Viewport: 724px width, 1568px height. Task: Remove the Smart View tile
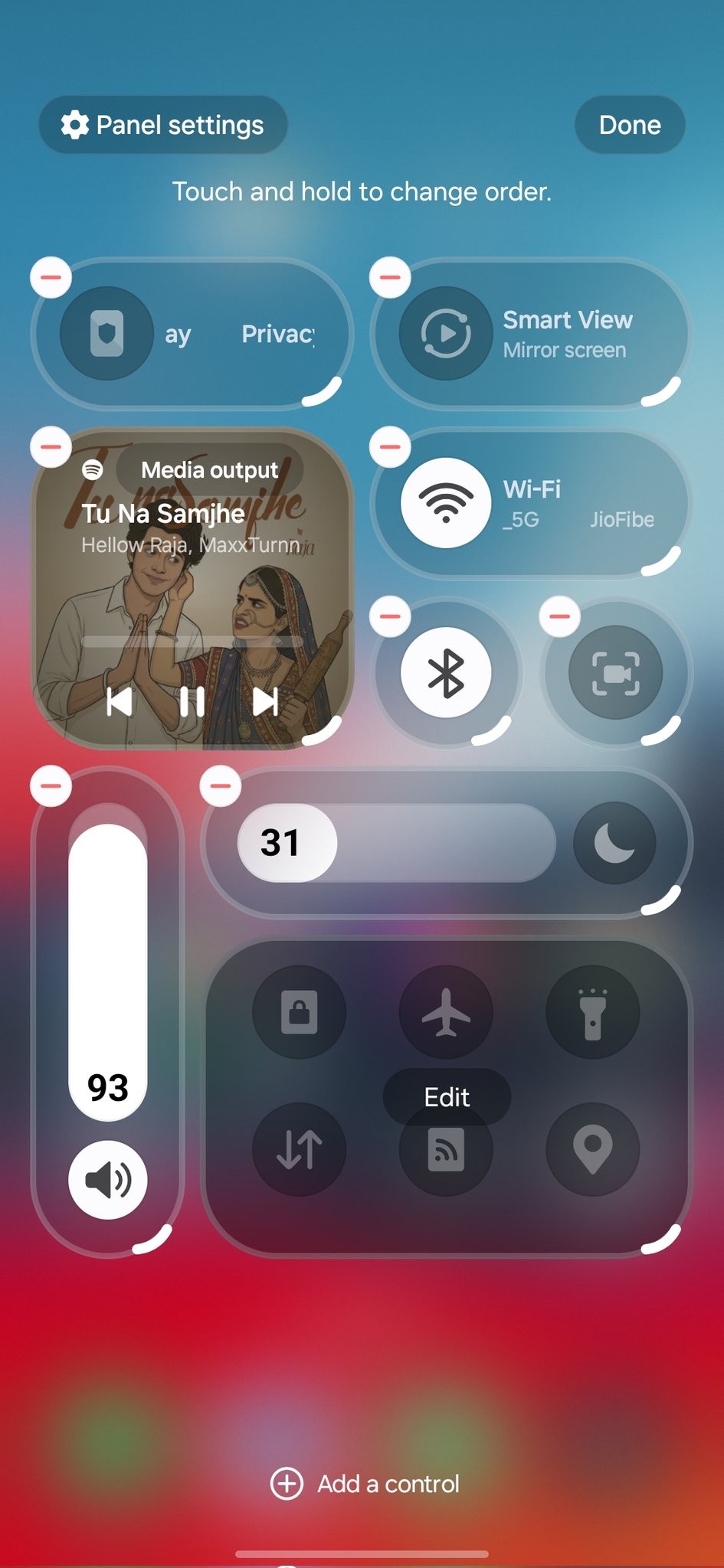tap(390, 277)
